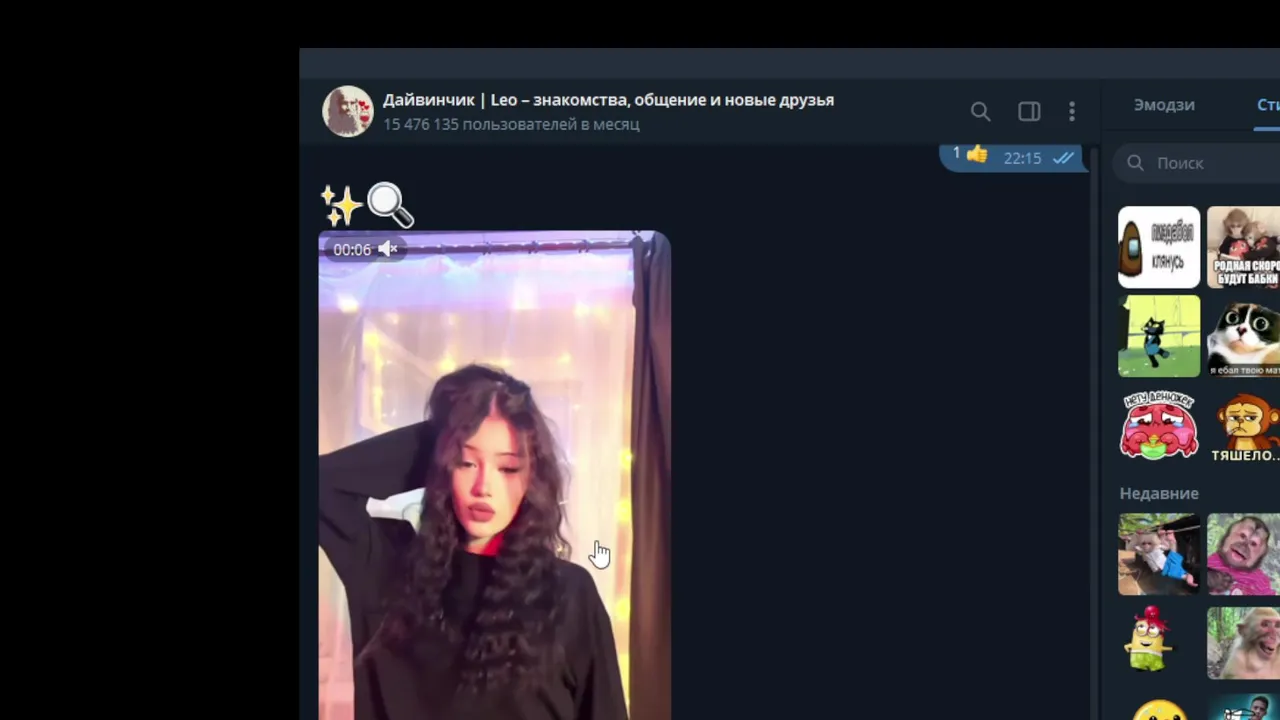Send the 'ТЯШЕЛО' monkey sticker
This screenshot has width=1280, height=720.
(x=1246, y=426)
